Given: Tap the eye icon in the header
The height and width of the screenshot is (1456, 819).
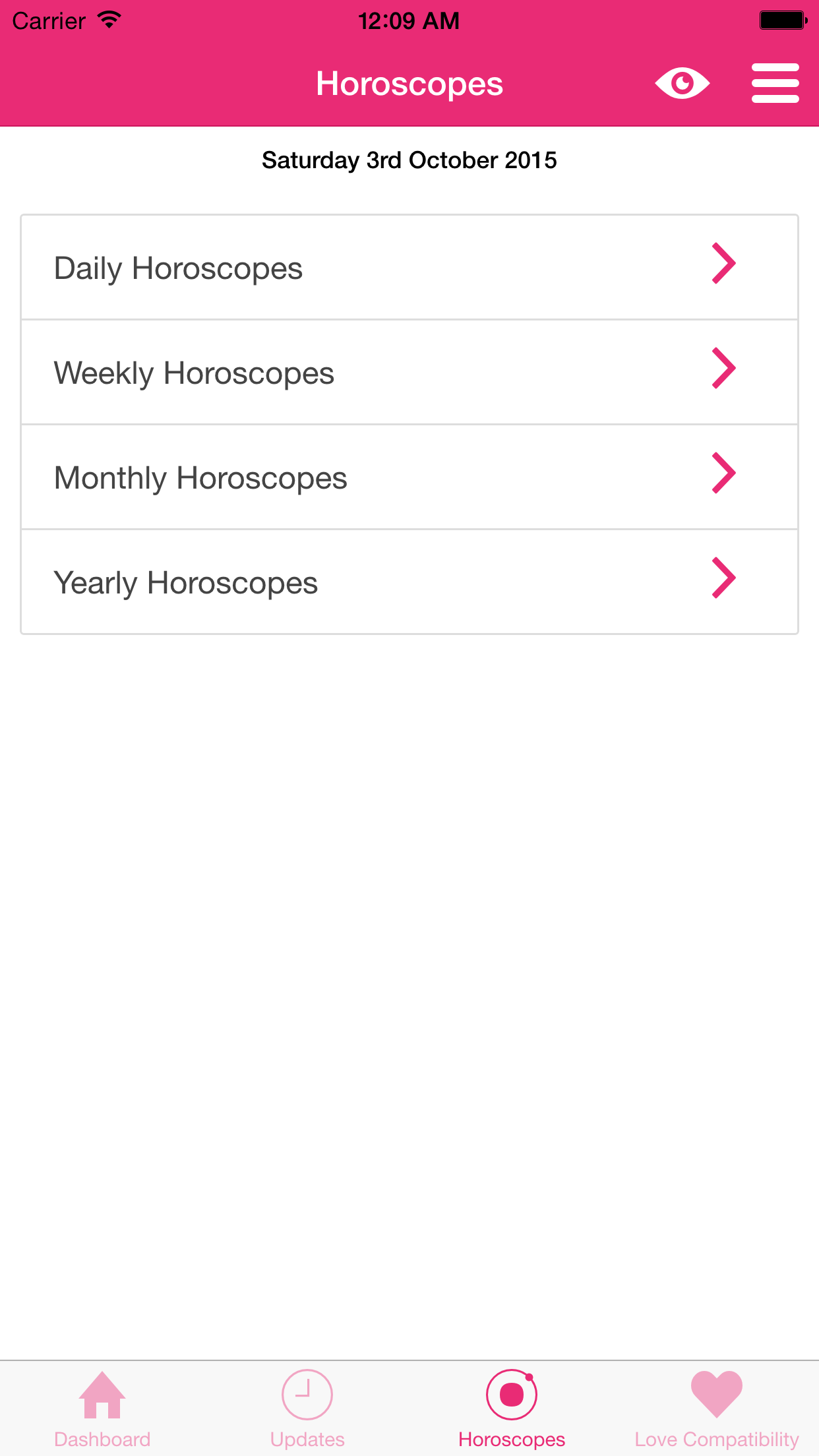Looking at the screenshot, I should [682, 83].
